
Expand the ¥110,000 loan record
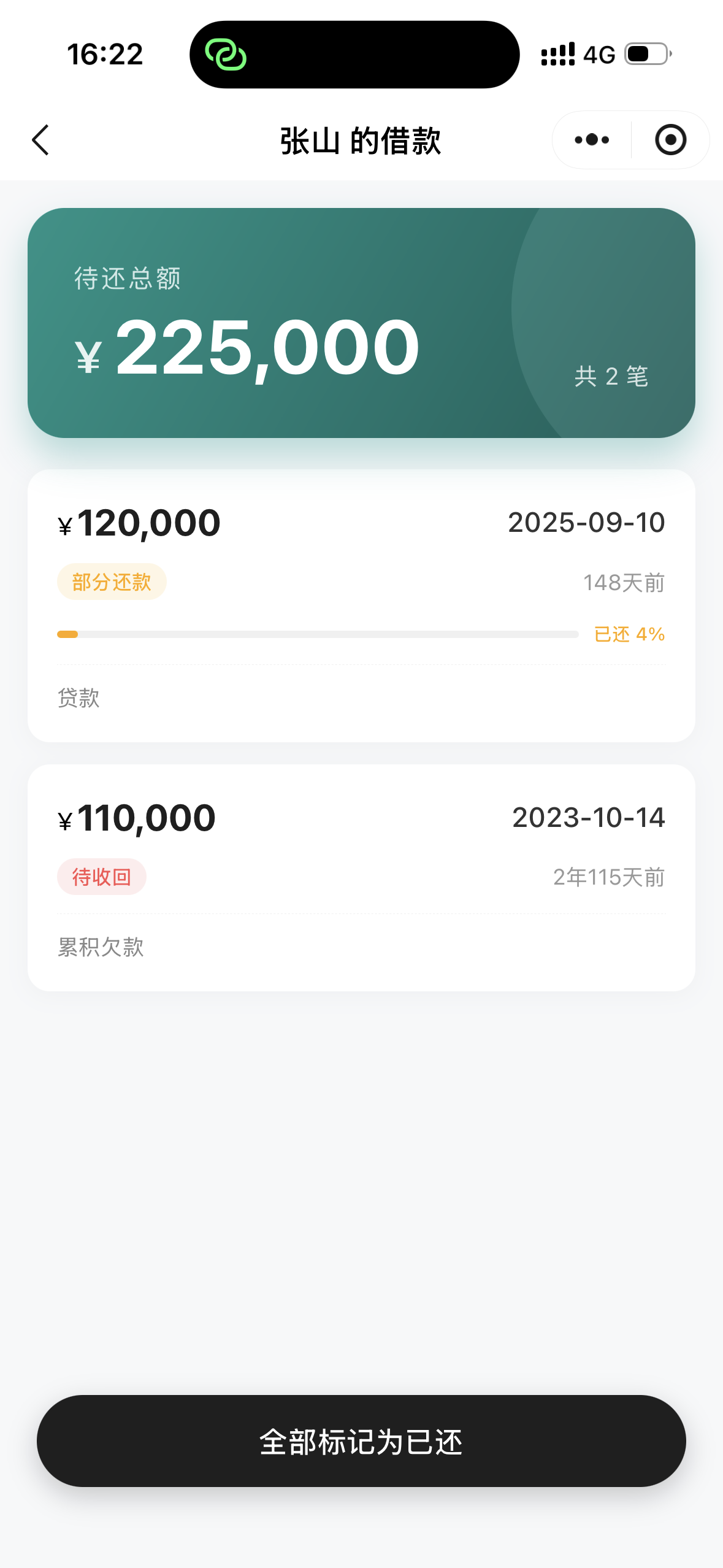[361, 877]
